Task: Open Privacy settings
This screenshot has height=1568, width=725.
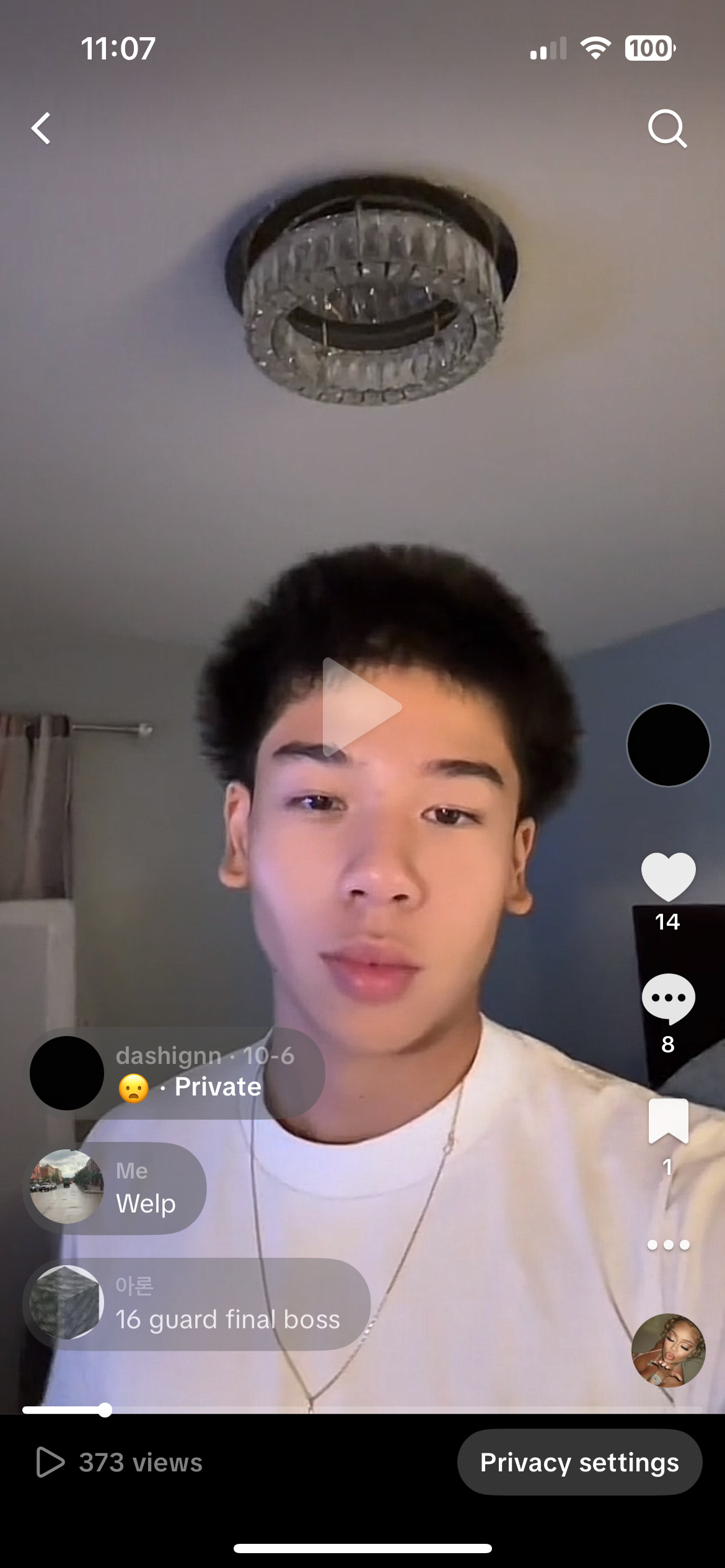Action: [579, 1462]
